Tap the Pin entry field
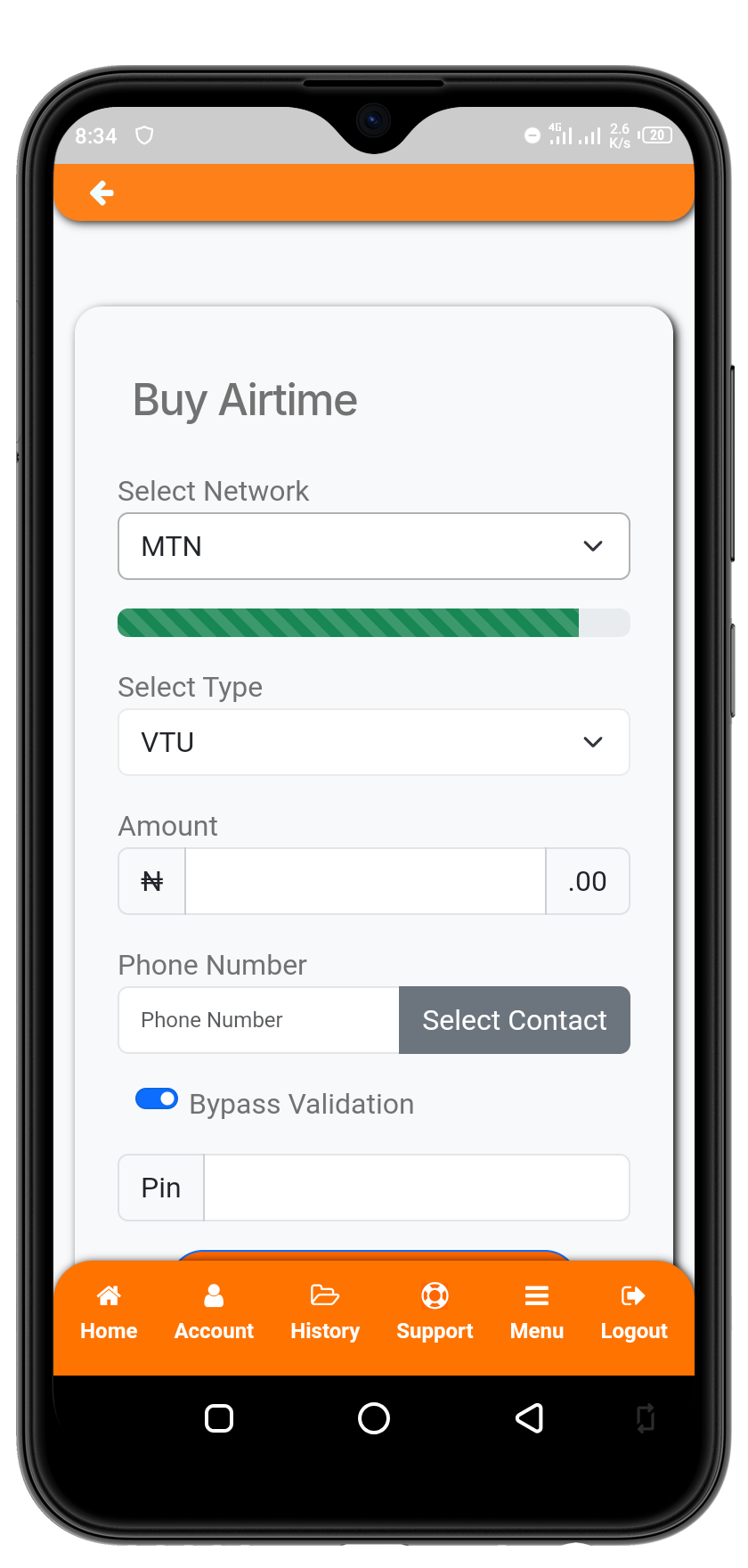The image size is (748, 1568). click(416, 1188)
